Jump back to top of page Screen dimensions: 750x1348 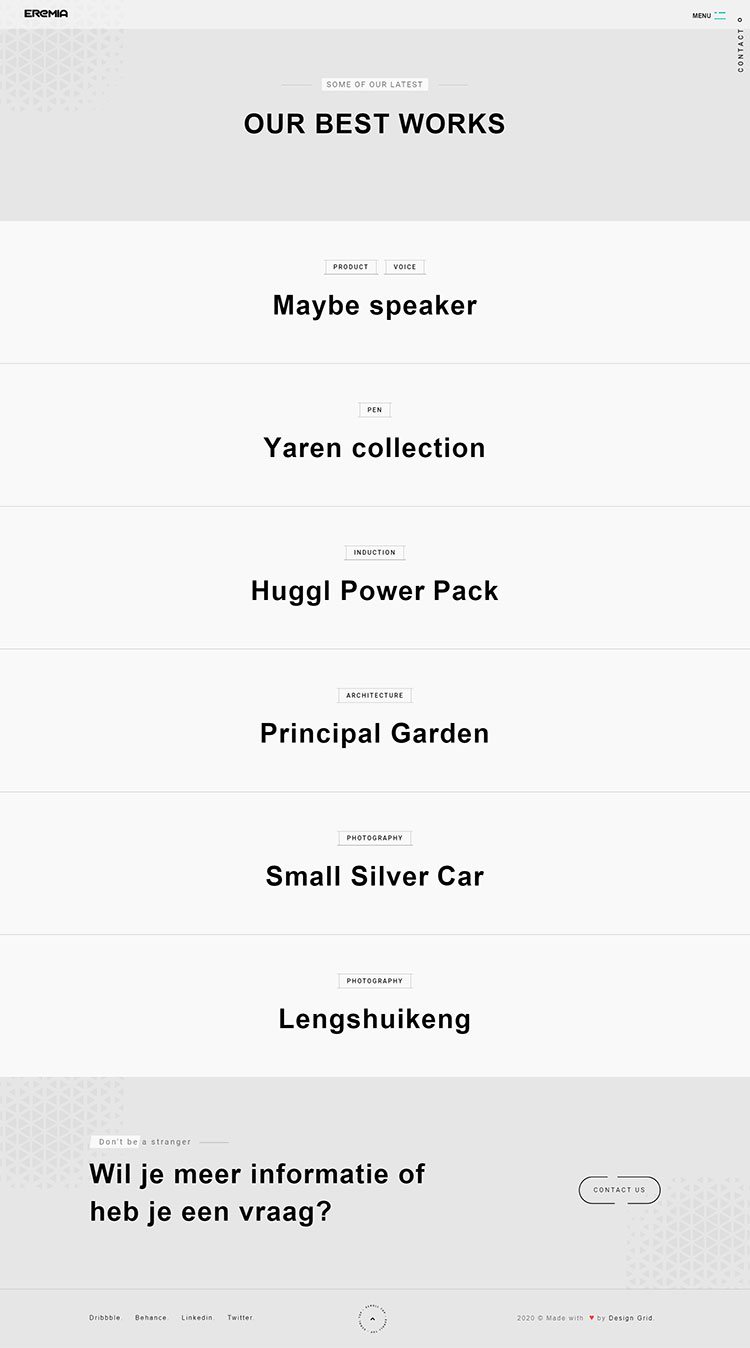coord(373,1319)
